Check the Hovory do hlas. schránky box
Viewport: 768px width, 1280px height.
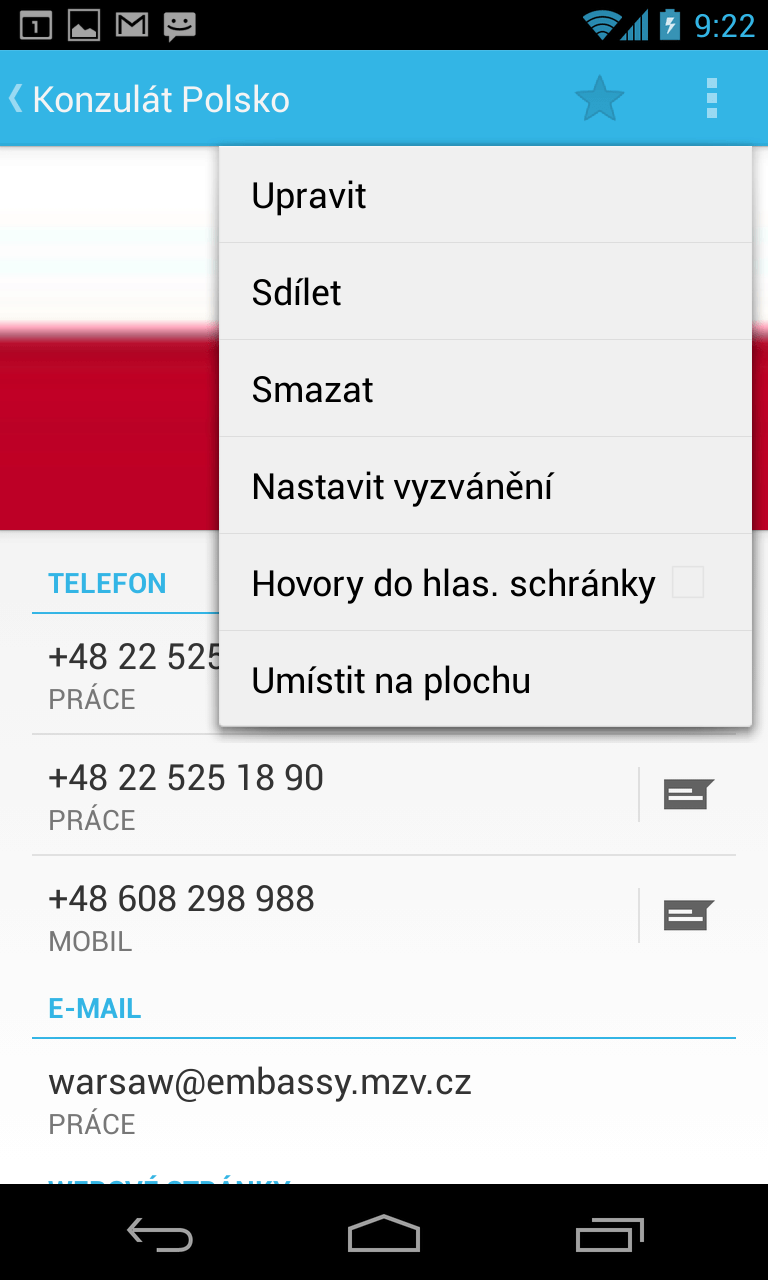coord(687,583)
